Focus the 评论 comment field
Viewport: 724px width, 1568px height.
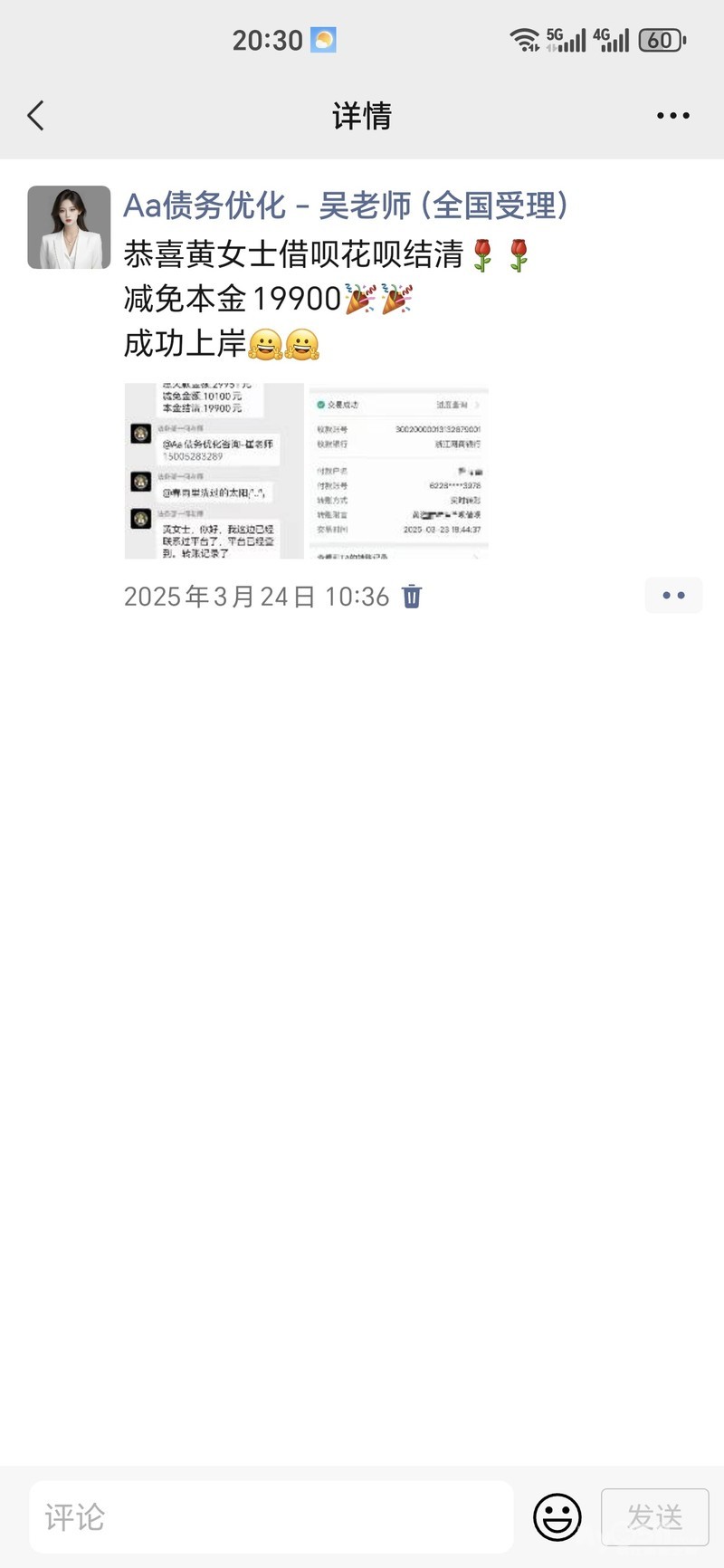click(x=271, y=1517)
